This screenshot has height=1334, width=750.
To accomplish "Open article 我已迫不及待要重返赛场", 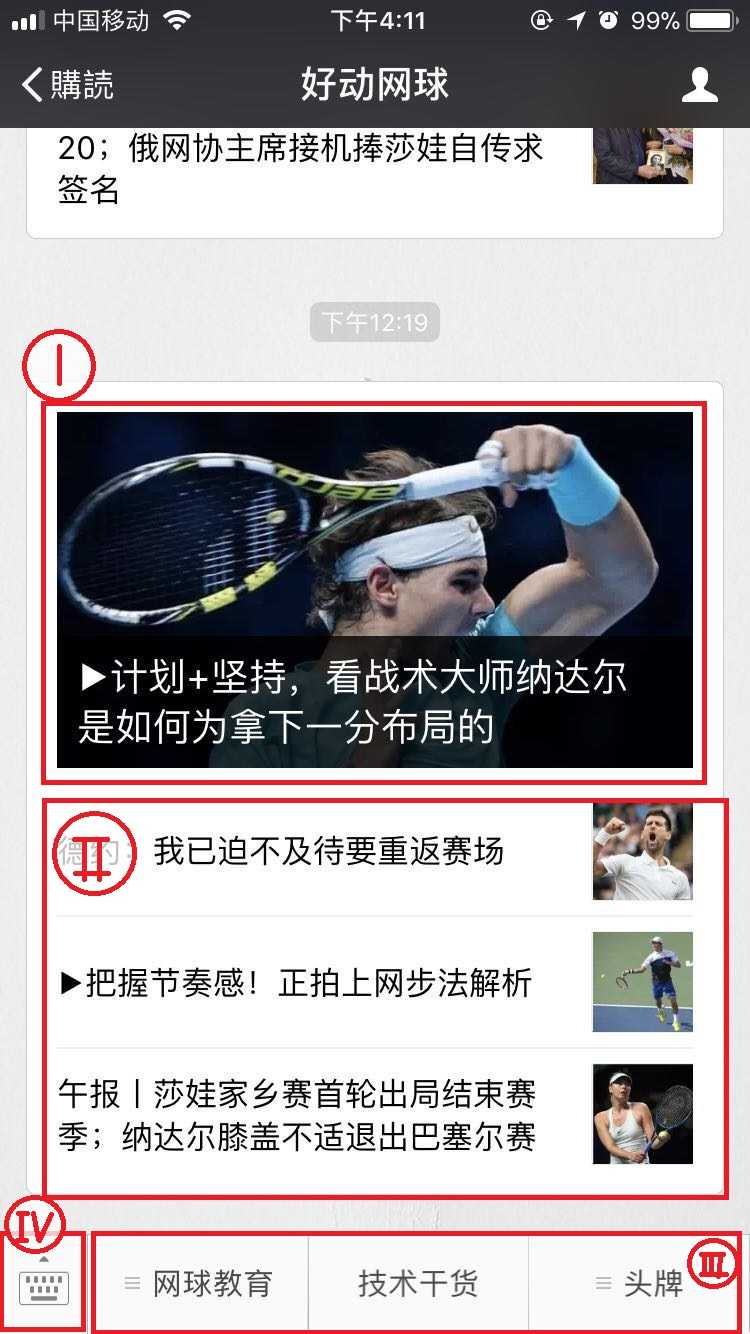I will click(x=330, y=852).
